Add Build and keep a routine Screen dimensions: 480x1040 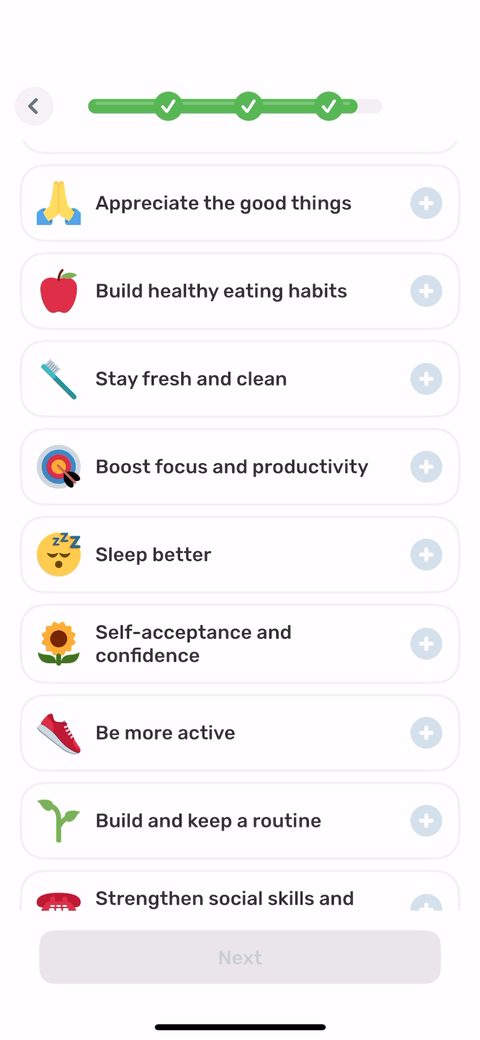[426, 820]
